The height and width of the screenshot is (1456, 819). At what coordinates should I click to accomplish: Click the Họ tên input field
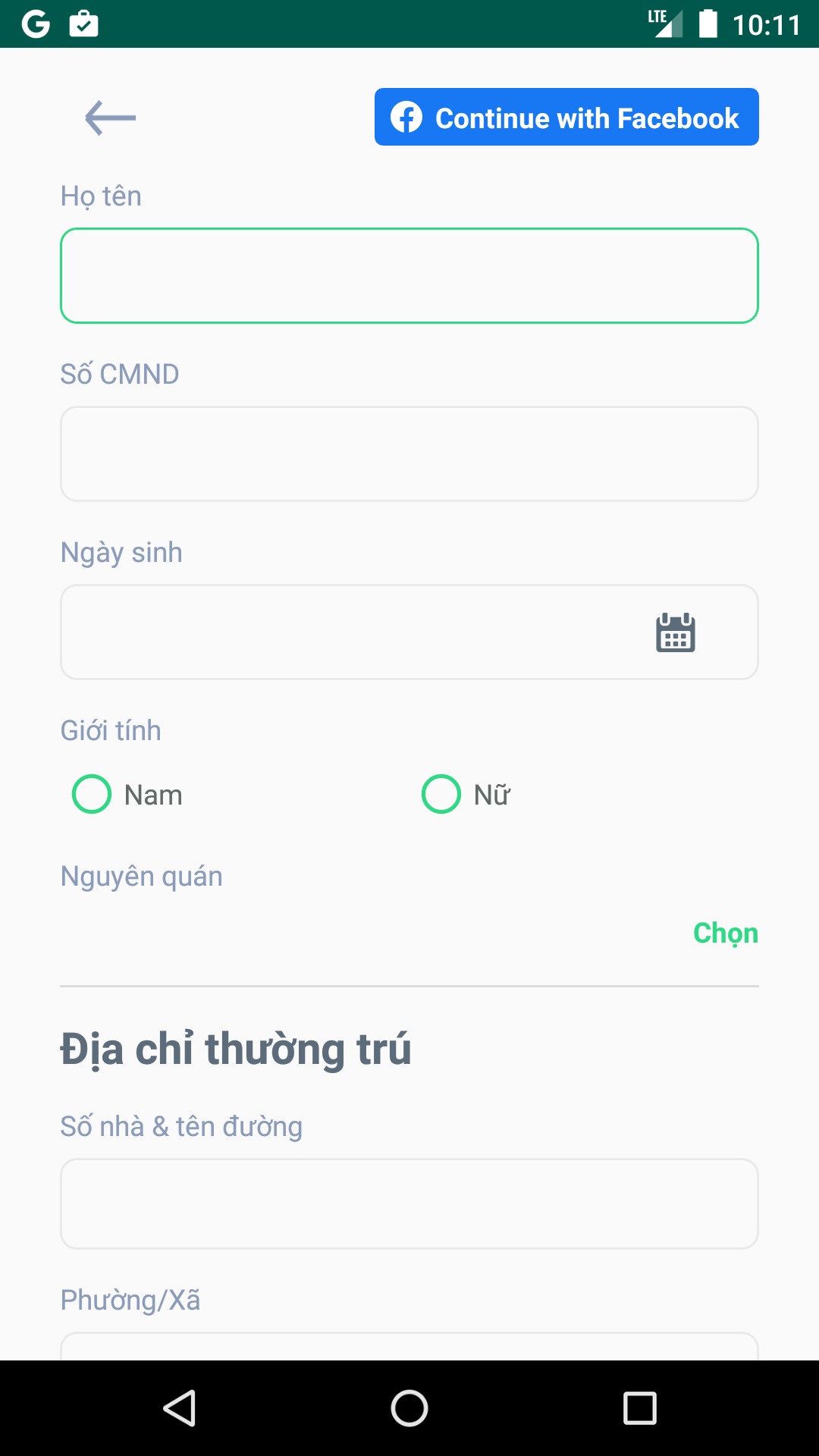[409, 275]
